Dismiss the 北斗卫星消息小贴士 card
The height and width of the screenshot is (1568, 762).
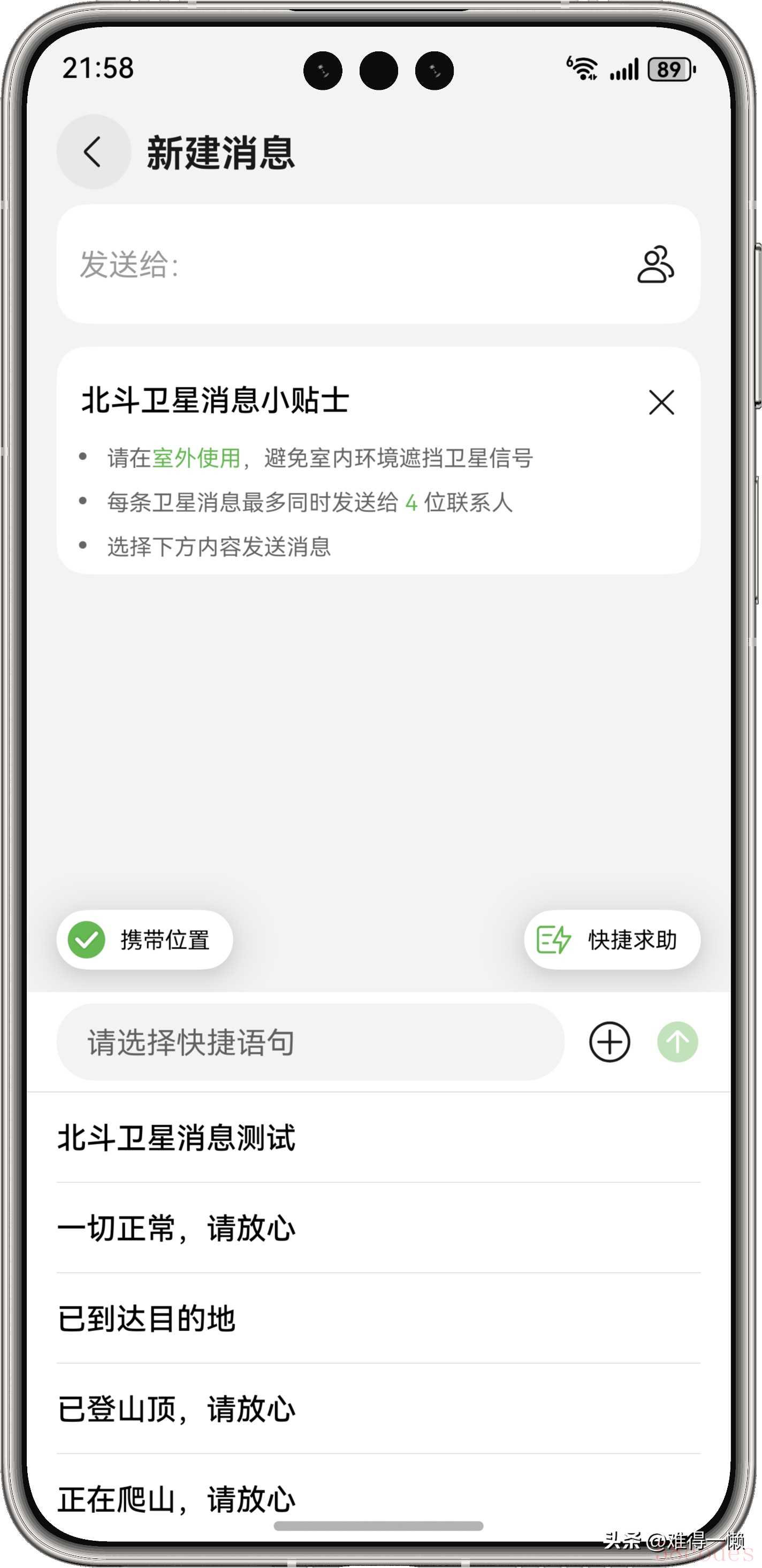661,402
